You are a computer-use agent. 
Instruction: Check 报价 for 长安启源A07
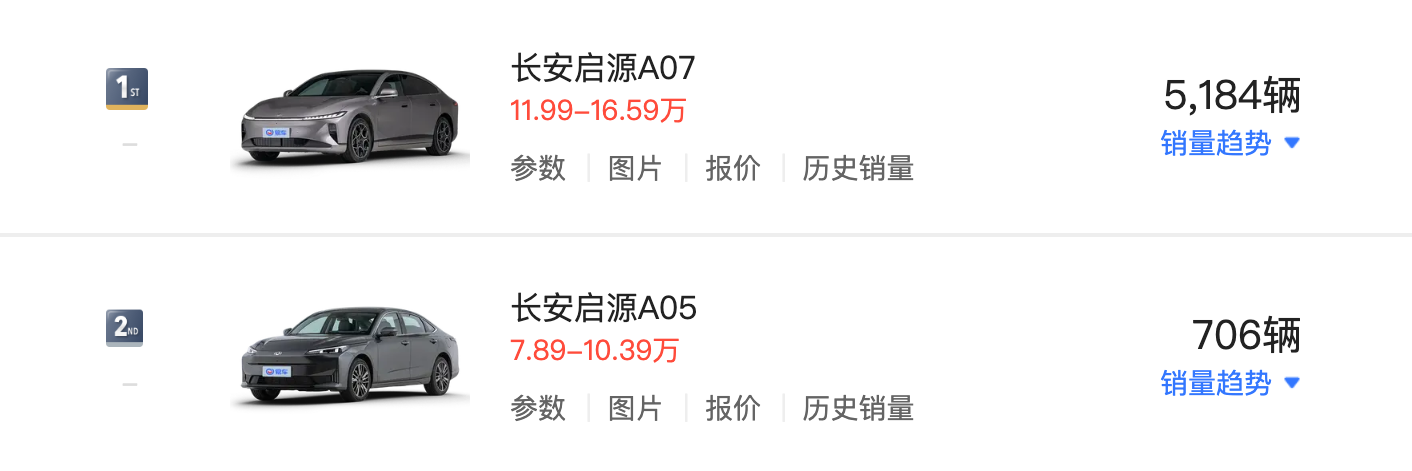(x=732, y=168)
